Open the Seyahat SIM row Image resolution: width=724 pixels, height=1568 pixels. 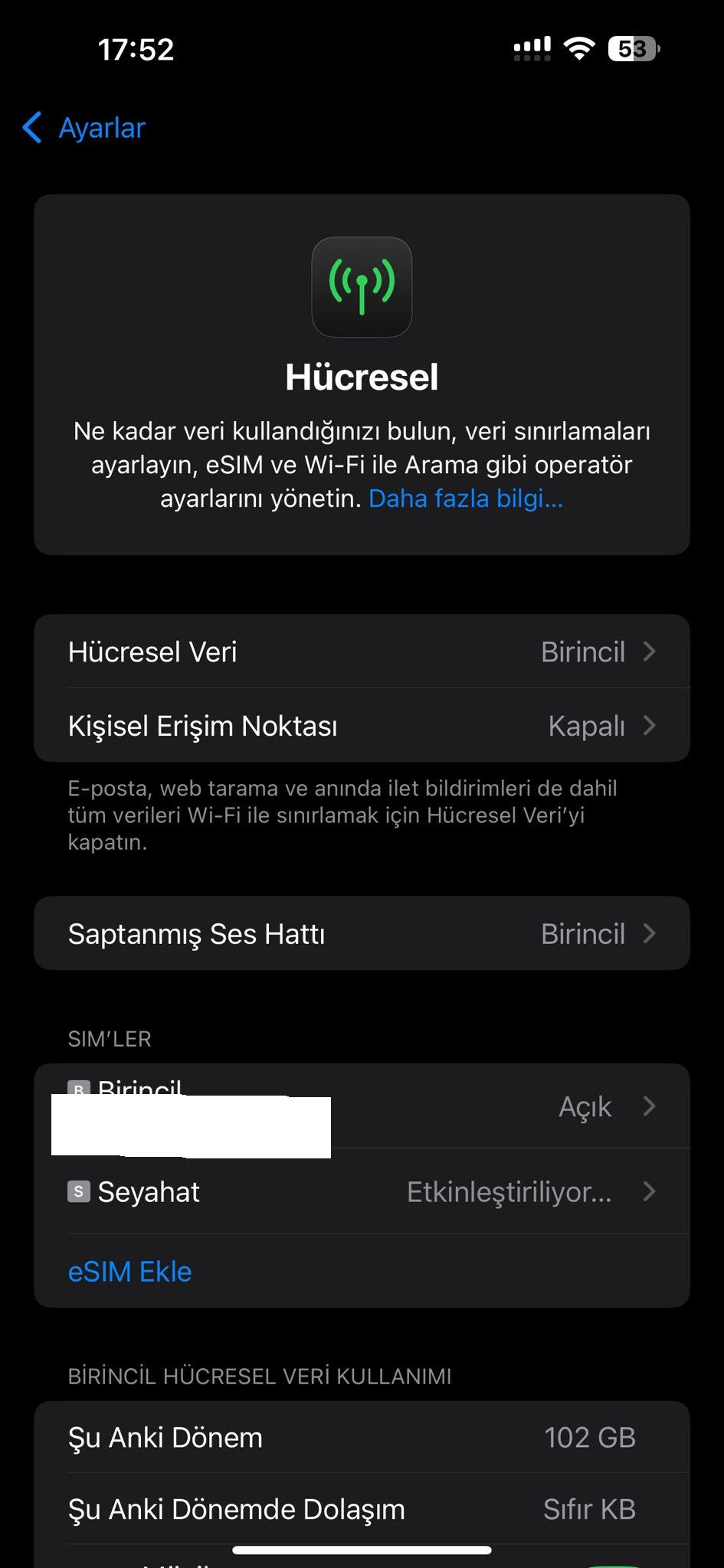362,1191
